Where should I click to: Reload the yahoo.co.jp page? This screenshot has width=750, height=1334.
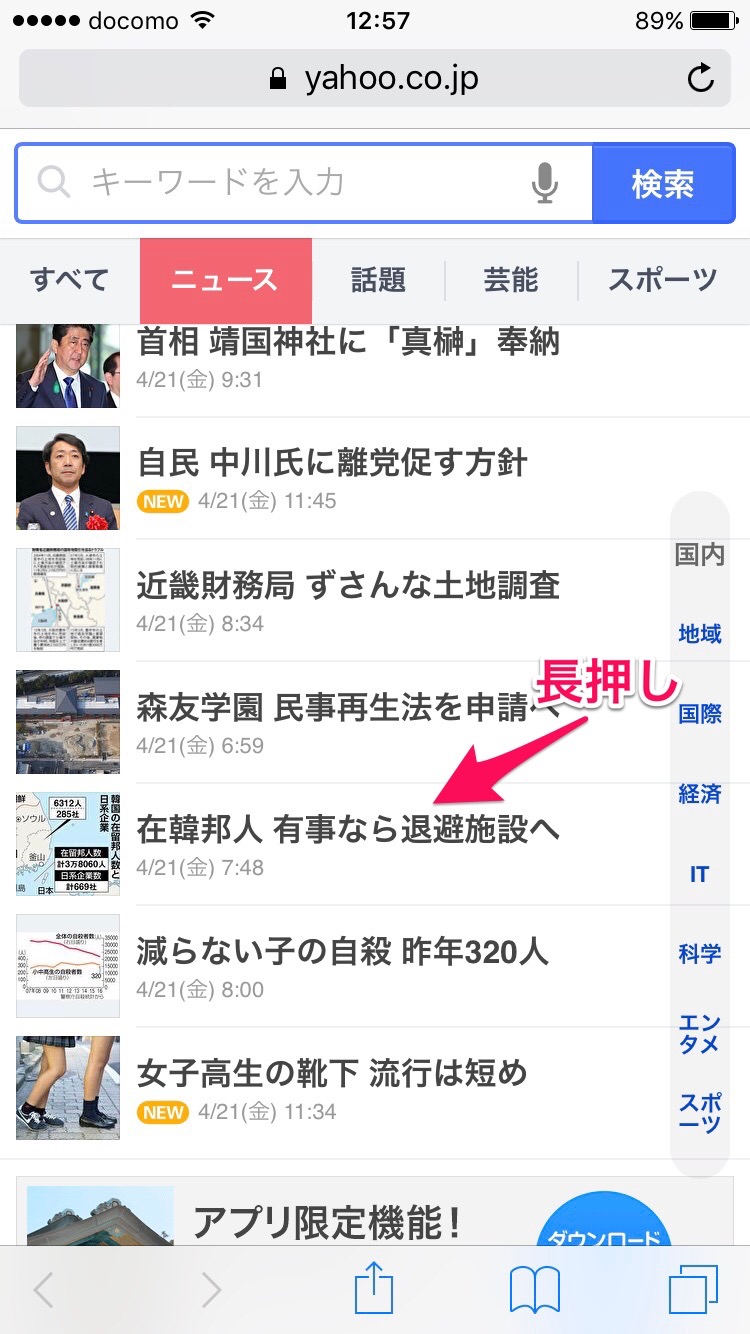pos(701,79)
